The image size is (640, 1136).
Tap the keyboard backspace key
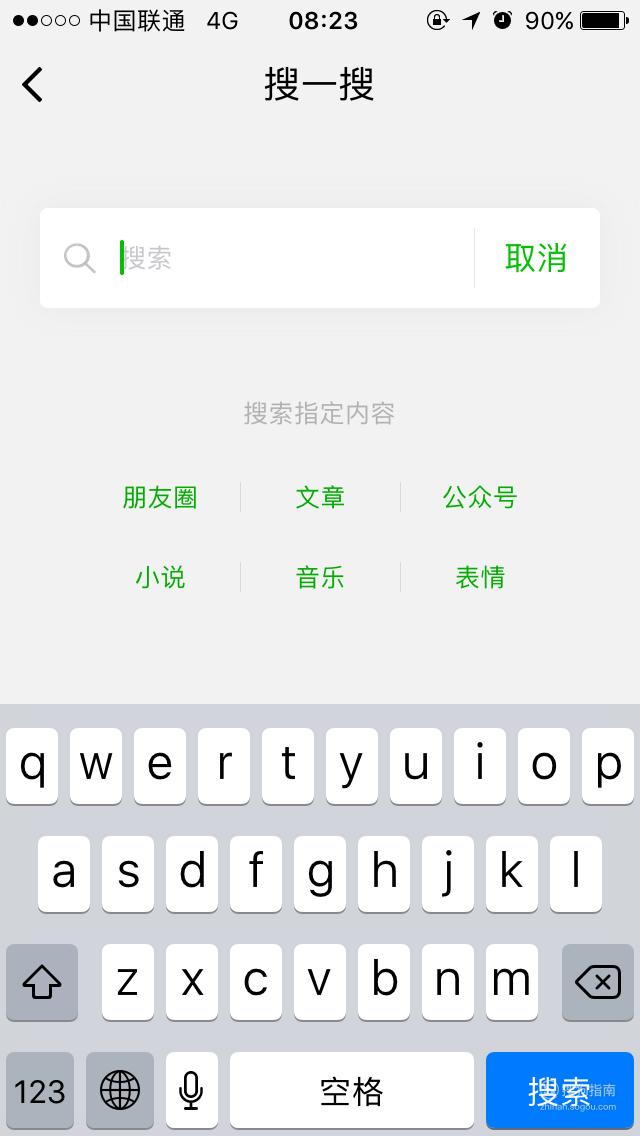[x=598, y=982]
